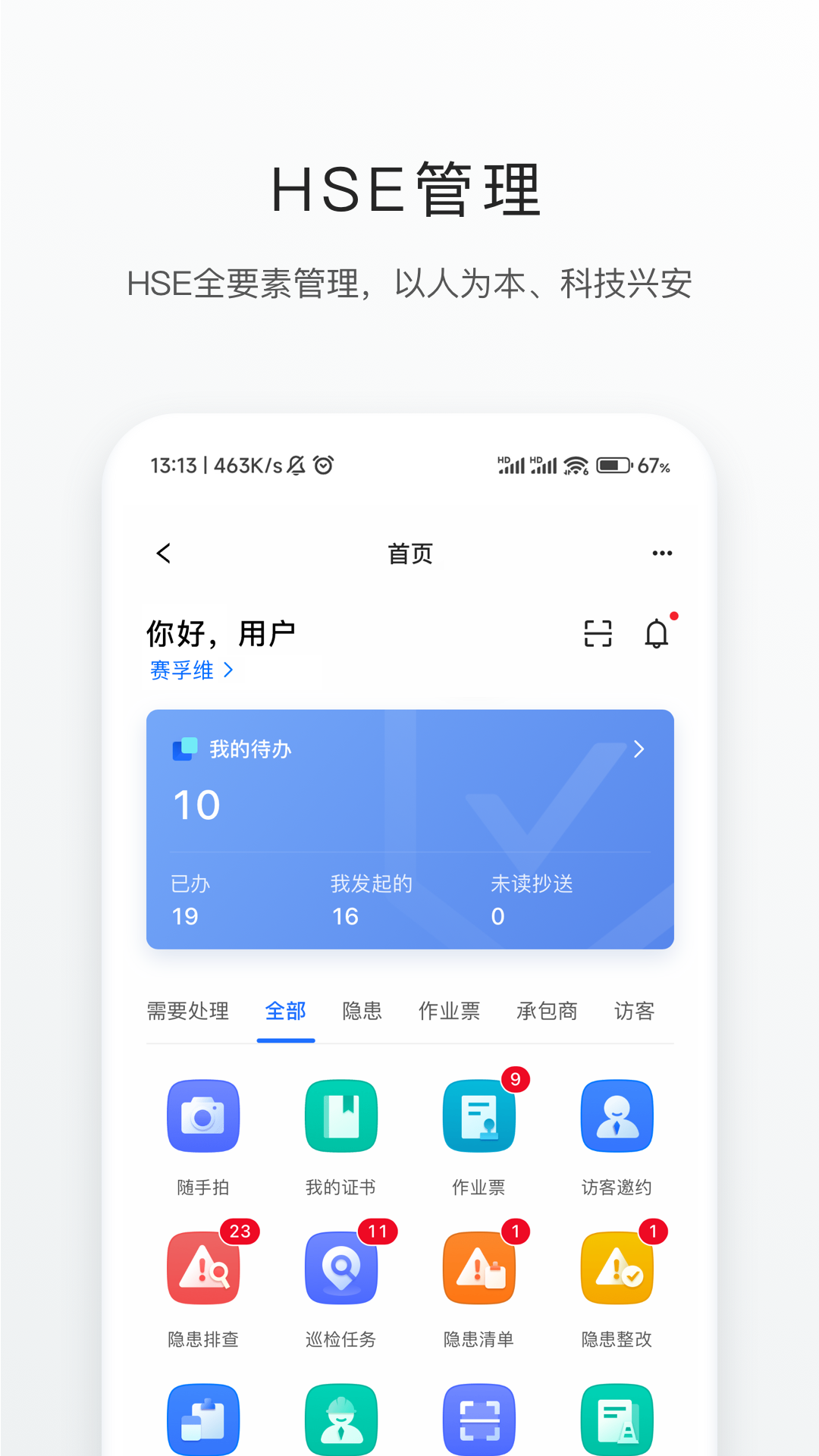Tap the clipboard icon in bottom row
819x1456 pixels.
(202, 1418)
